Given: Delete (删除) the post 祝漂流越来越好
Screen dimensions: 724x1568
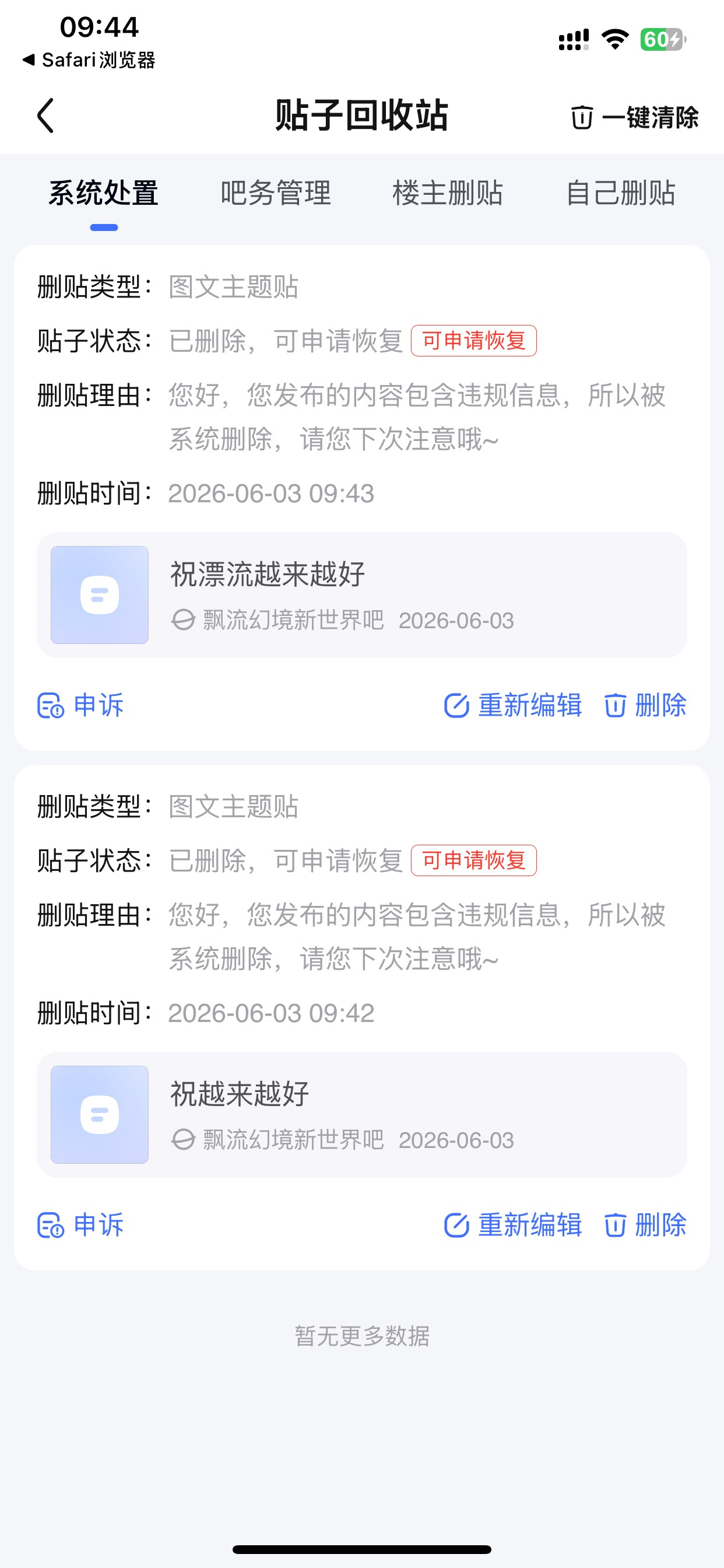Looking at the screenshot, I should tap(645, 705).
